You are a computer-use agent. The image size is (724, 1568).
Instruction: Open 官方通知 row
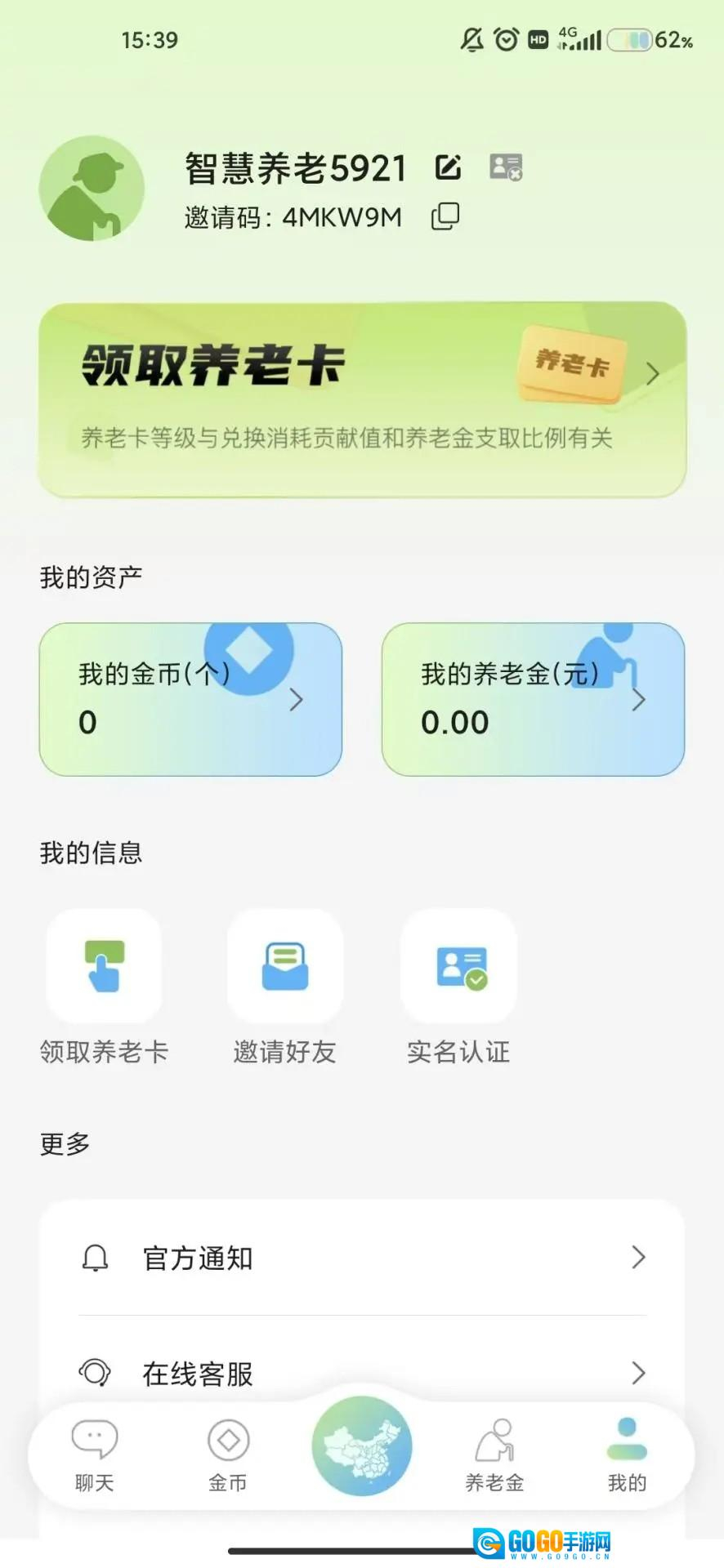point(362,1258)
